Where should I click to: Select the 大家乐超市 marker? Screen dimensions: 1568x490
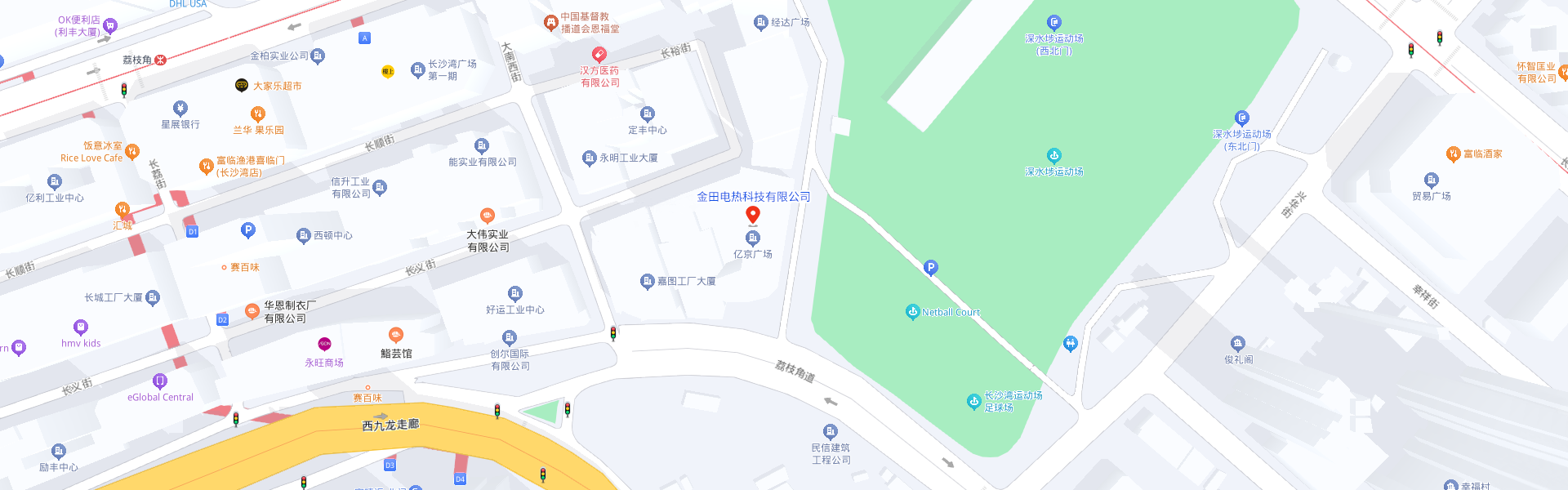pos(242,85)
